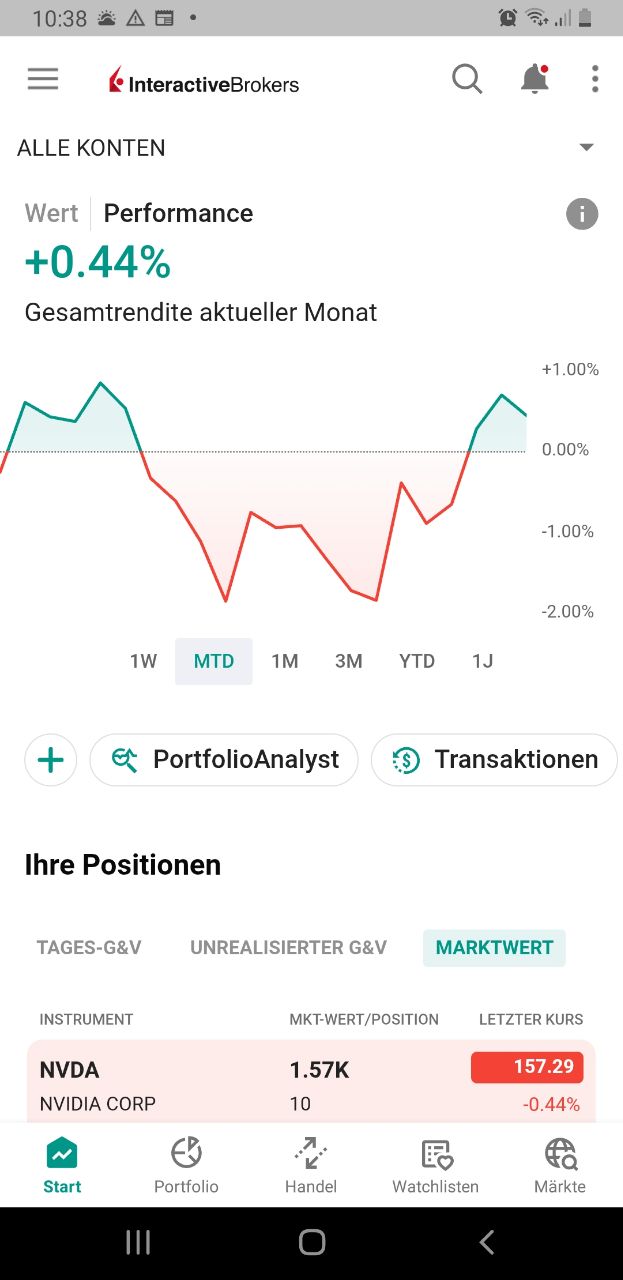Image resolution: width=623 pixels, height=1280 pixels.
Task: Select the 1J chart range
Action: (483, 661)
